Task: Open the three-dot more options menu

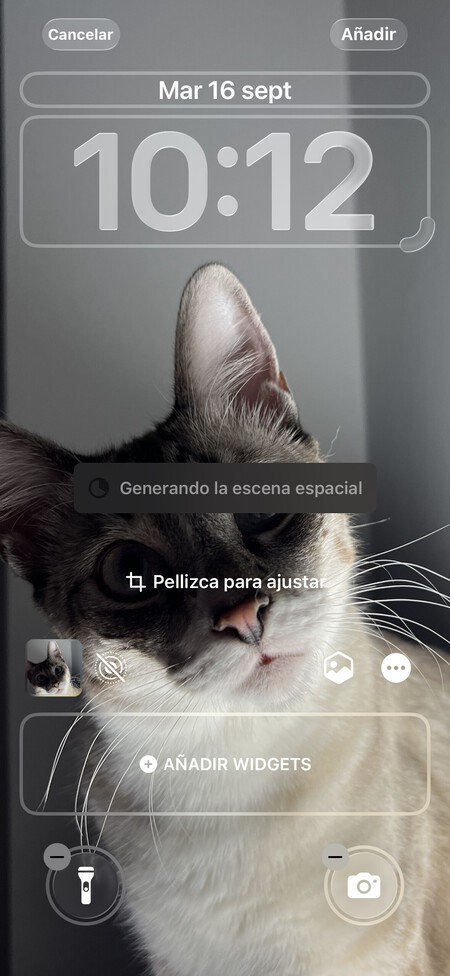Action: click(396, 669)
